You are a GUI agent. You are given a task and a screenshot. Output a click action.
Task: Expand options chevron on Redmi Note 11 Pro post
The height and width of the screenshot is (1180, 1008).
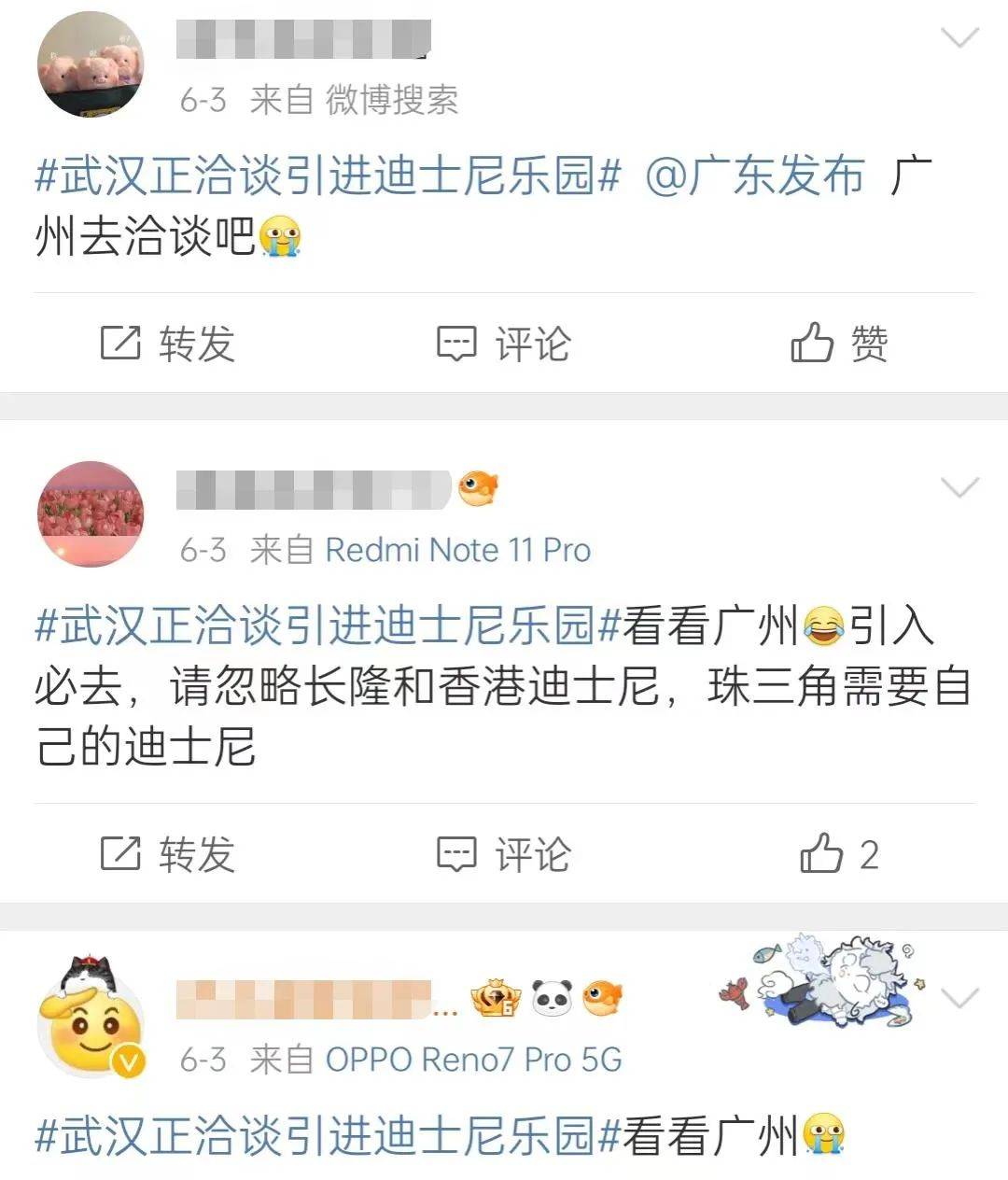(959, 487)
